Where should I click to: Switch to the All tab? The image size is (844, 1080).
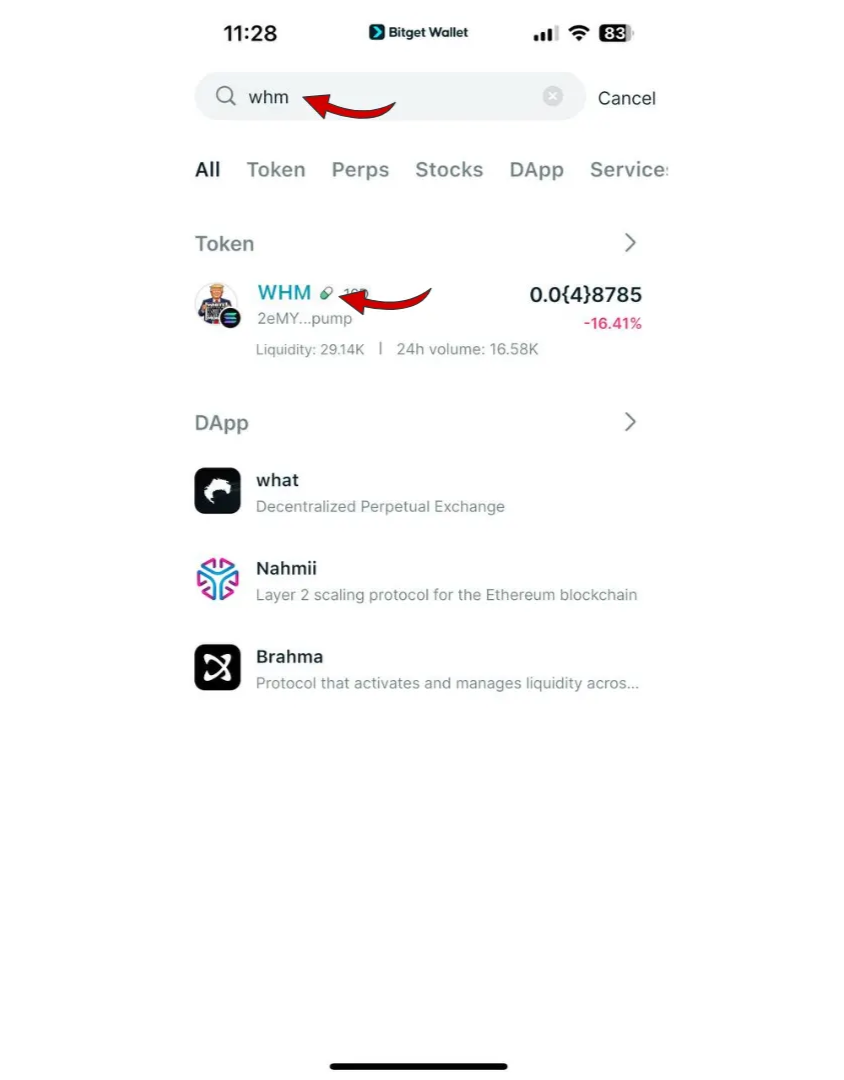tap(207, 170)
